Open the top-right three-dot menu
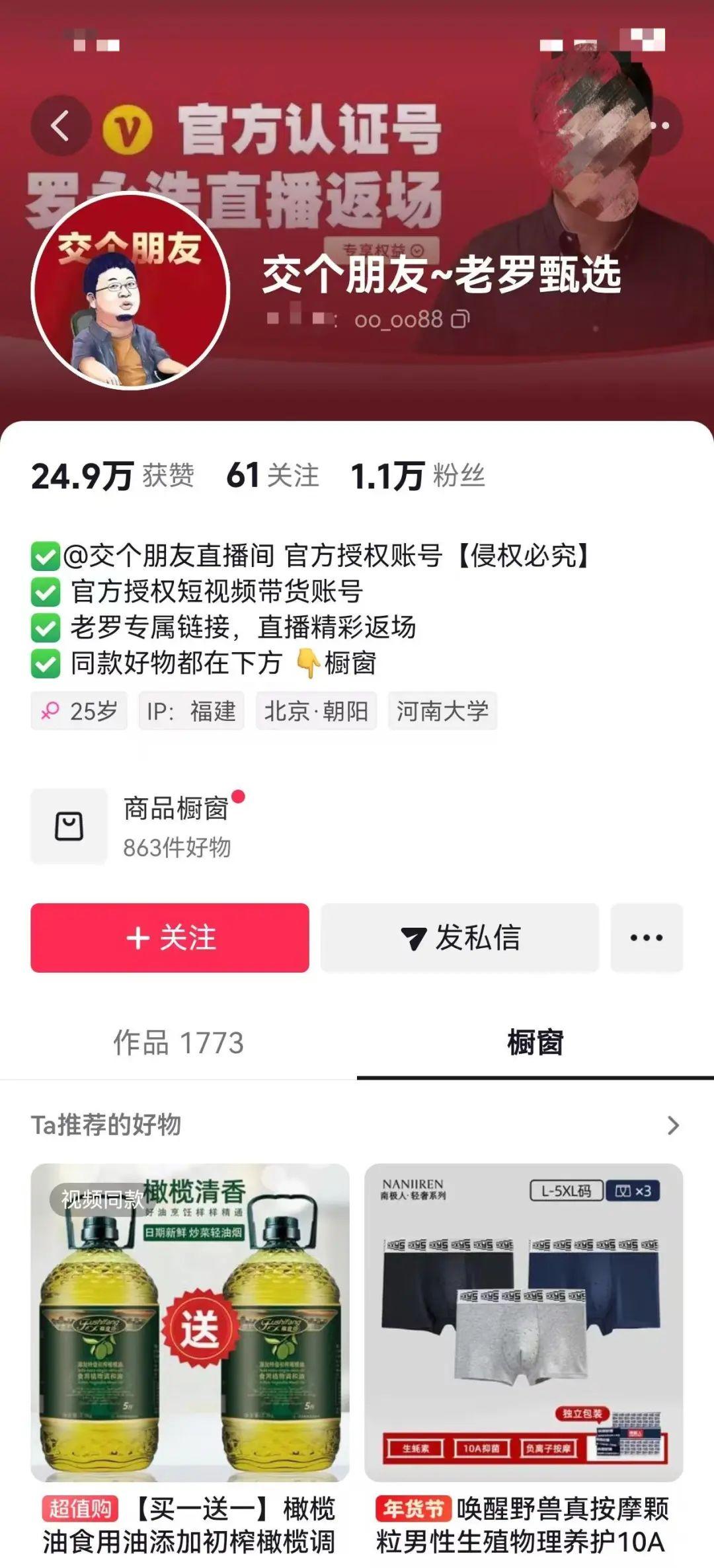 pyautogui.click(x=659, y=126)
